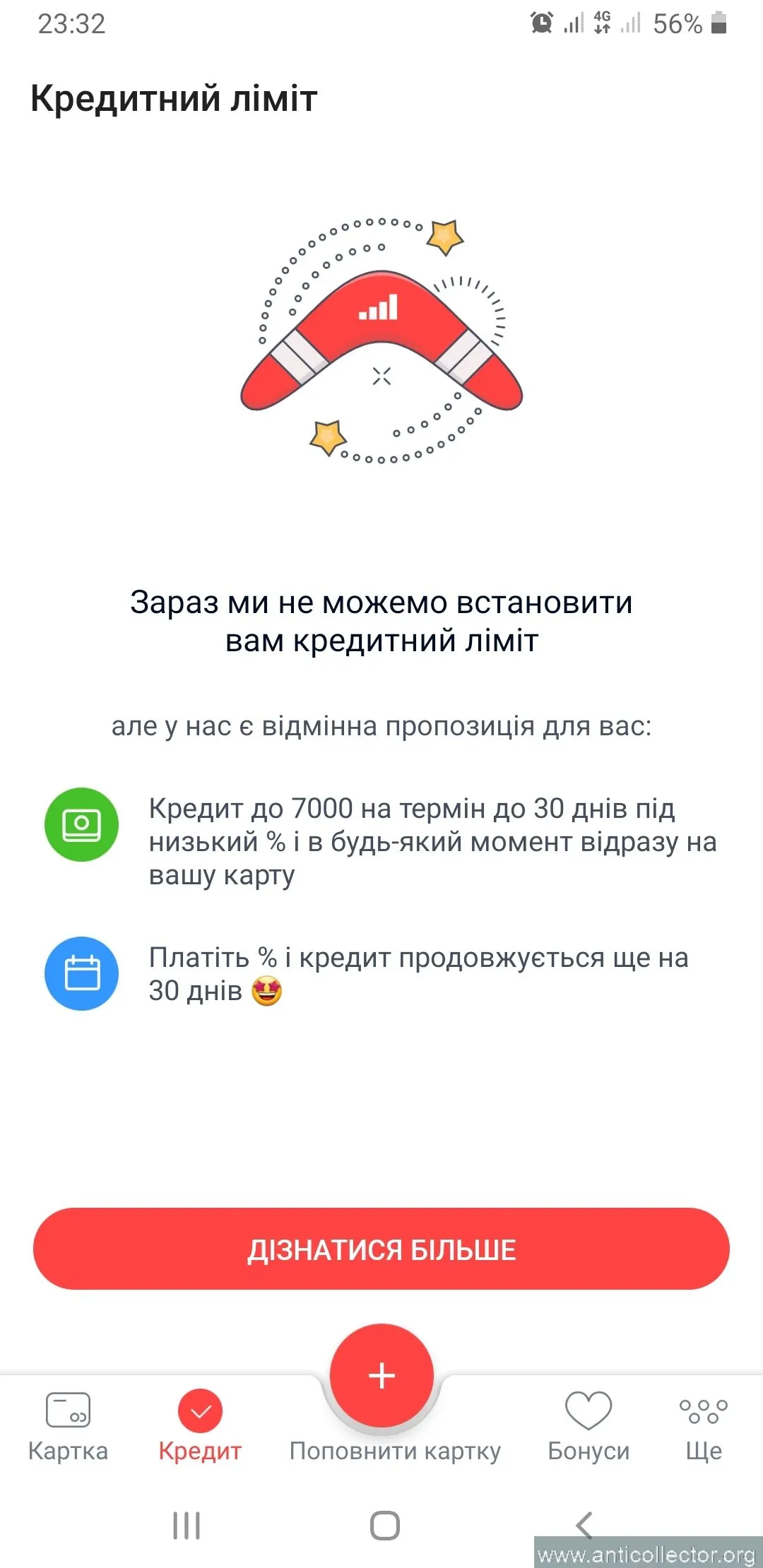Switch to the Картка tab
763x1568 pixels.
[x=68, y=1425]
